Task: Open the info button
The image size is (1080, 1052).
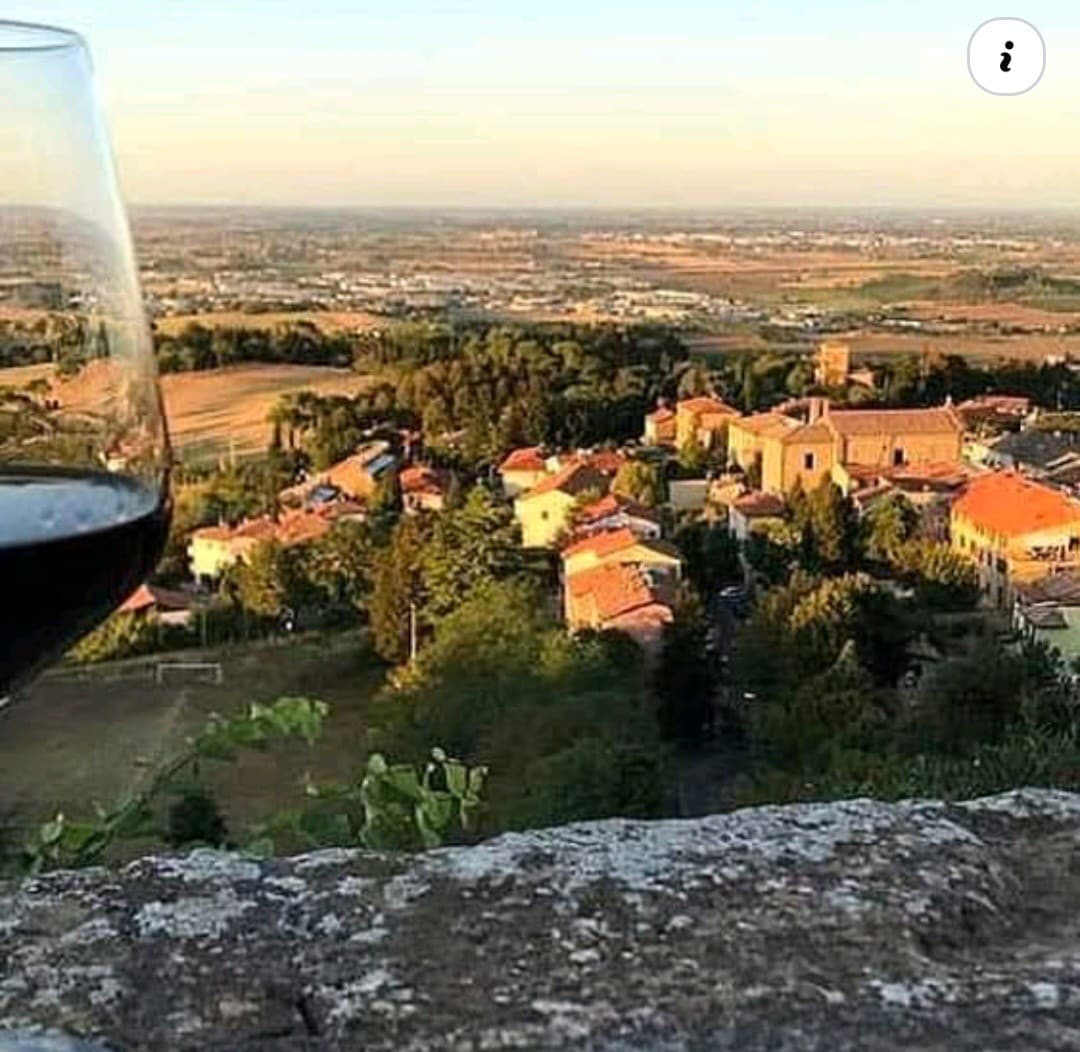Action: [1006, 56]
